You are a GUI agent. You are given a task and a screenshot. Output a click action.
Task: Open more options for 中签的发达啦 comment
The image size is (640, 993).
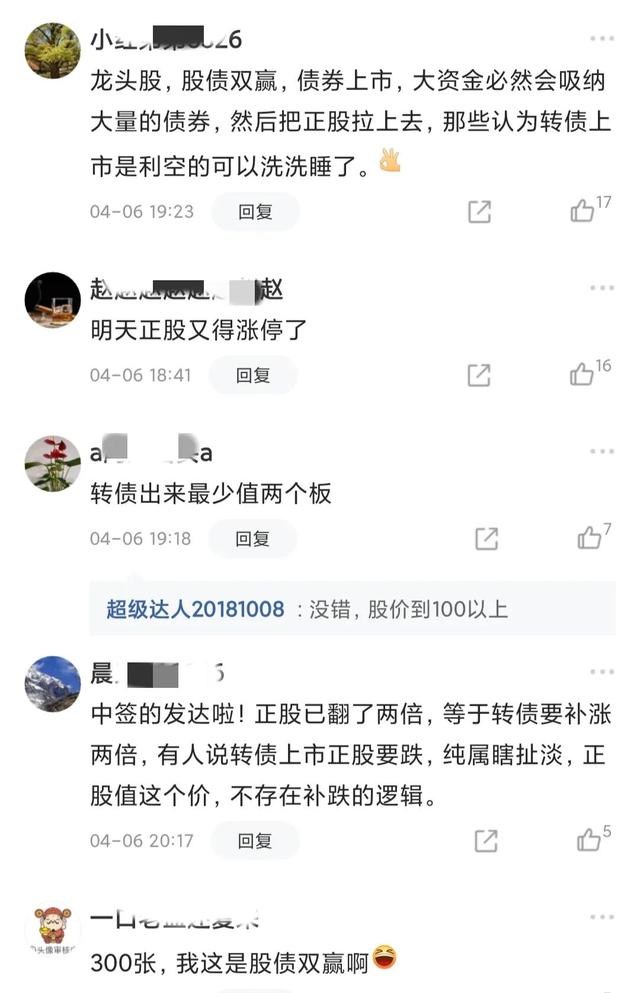coord(601,672)
